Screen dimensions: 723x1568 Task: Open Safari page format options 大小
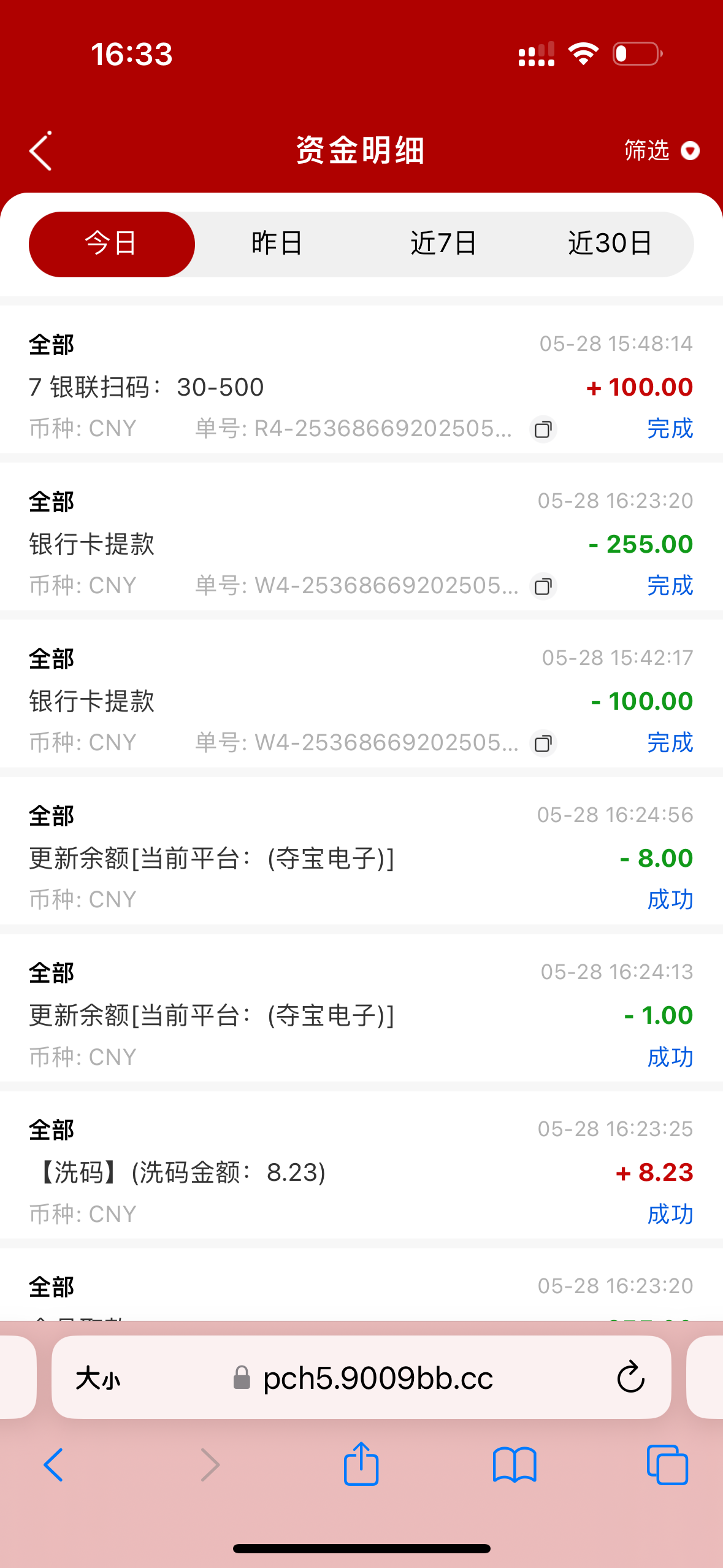[98, 1378]
